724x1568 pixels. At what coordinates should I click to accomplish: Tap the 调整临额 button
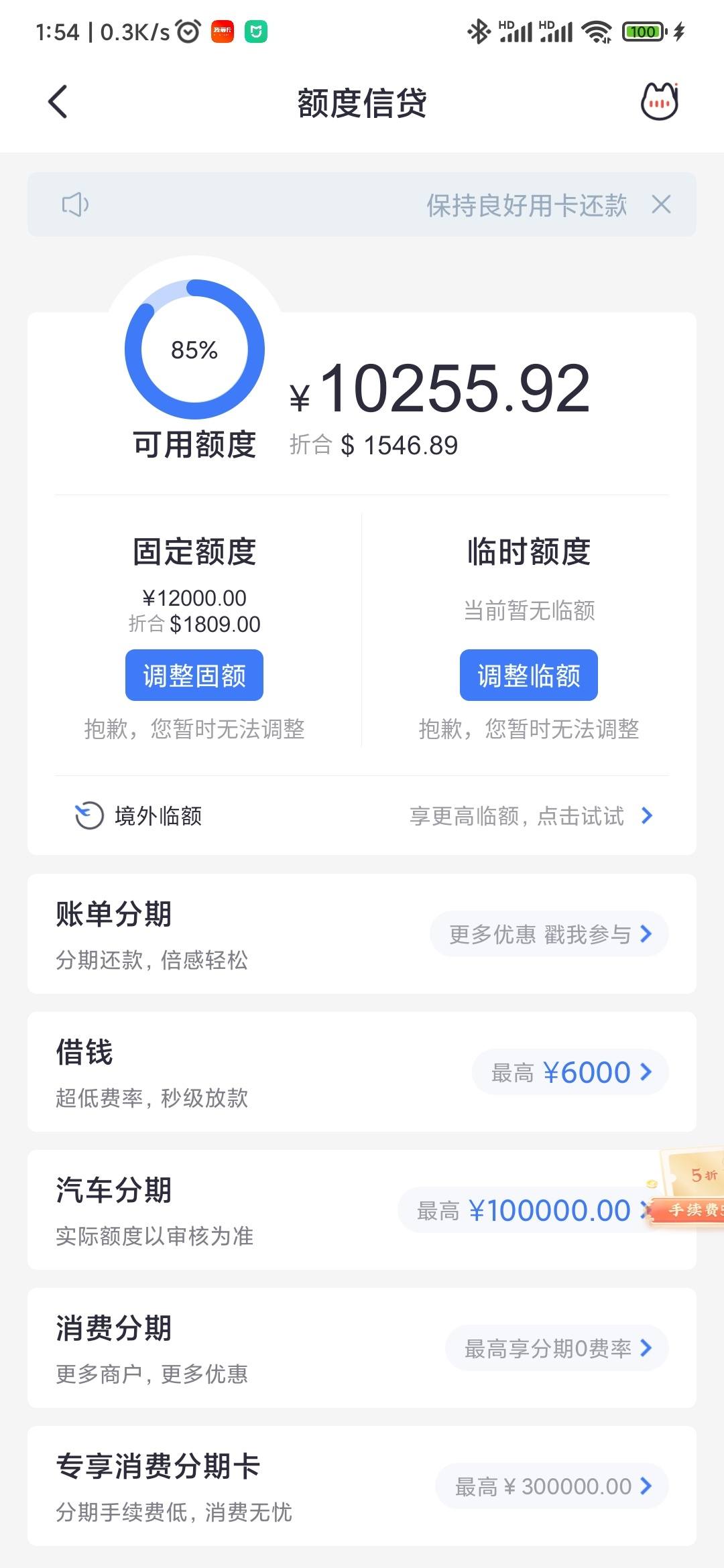click(x=528, y=675)
